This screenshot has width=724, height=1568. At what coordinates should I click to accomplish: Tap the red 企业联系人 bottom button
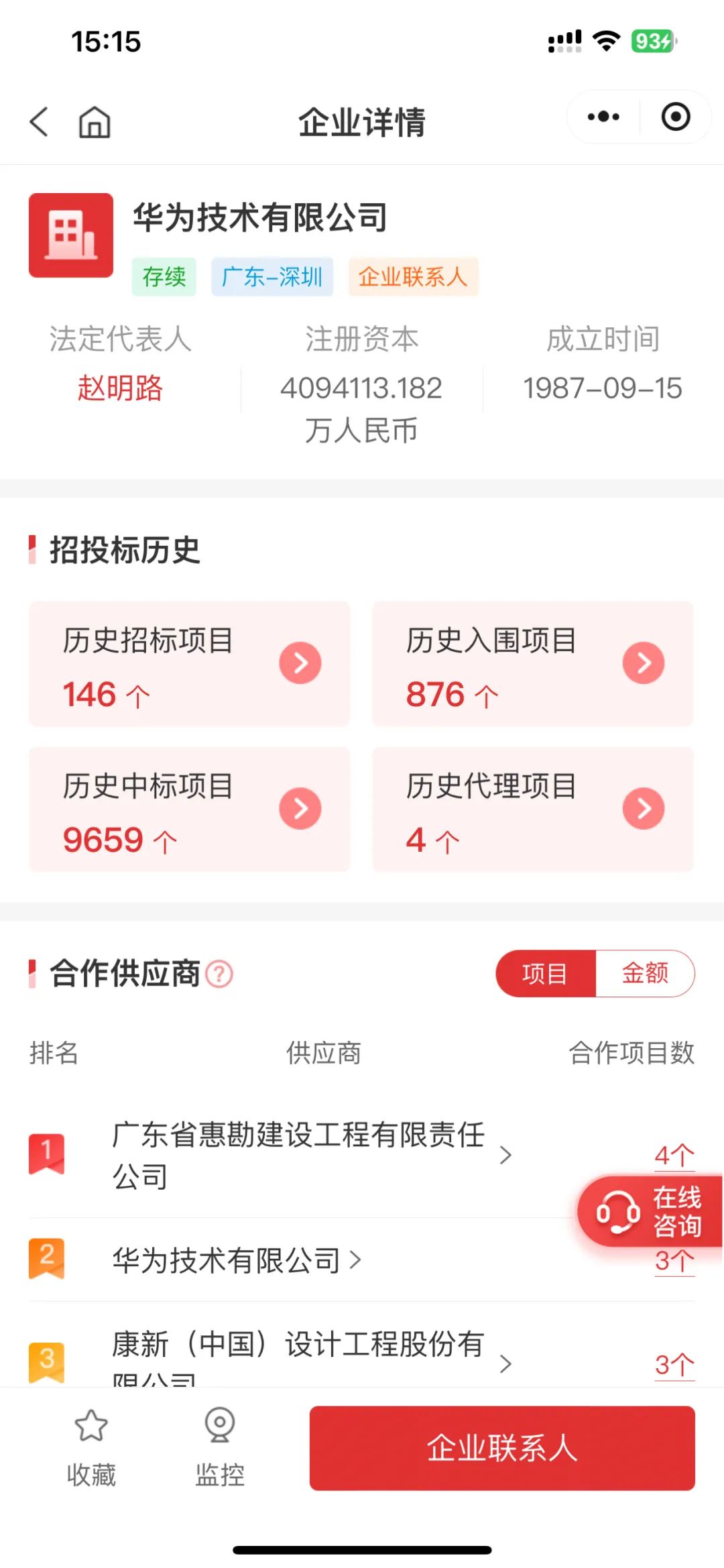pos(502,1448)
